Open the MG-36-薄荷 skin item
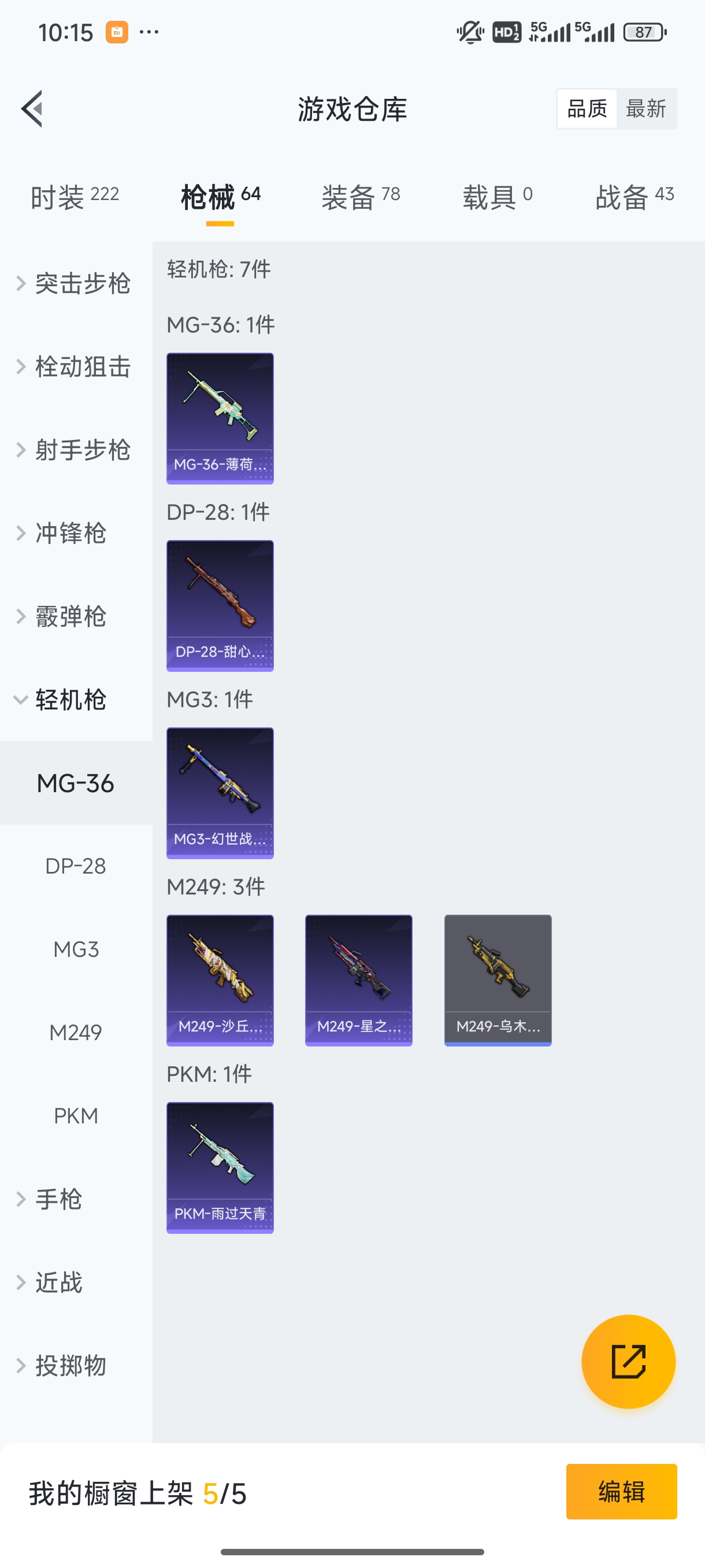Viewport: 705px width, 1568px height. [x=220, y=418]
